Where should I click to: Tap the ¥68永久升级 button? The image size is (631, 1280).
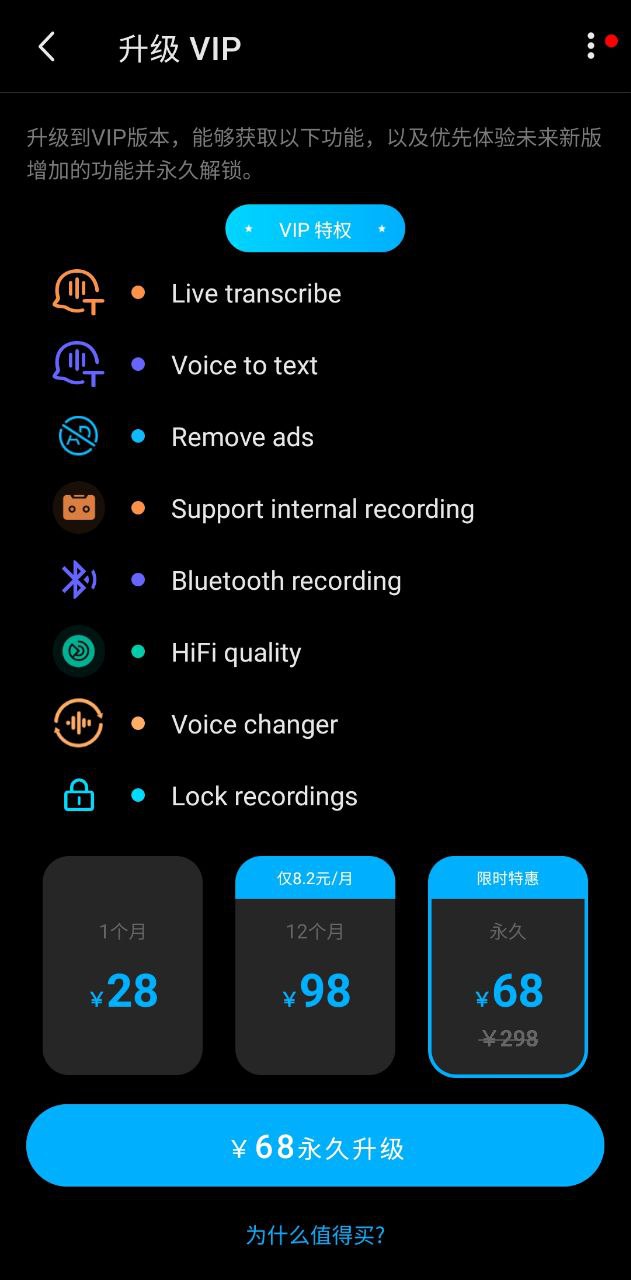pyautogui.click(x=315, y=1146)
